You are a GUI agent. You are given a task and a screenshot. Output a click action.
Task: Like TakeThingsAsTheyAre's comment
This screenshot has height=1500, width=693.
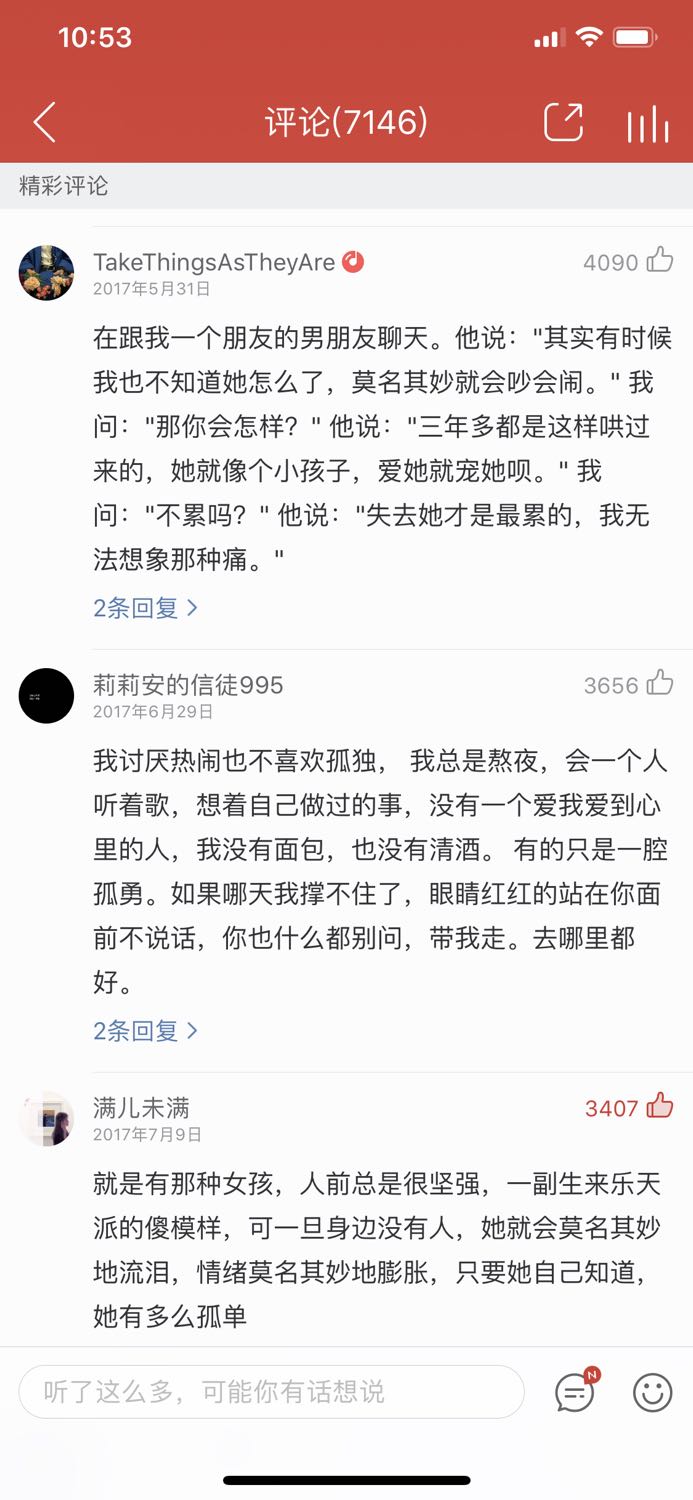point(660,261)
